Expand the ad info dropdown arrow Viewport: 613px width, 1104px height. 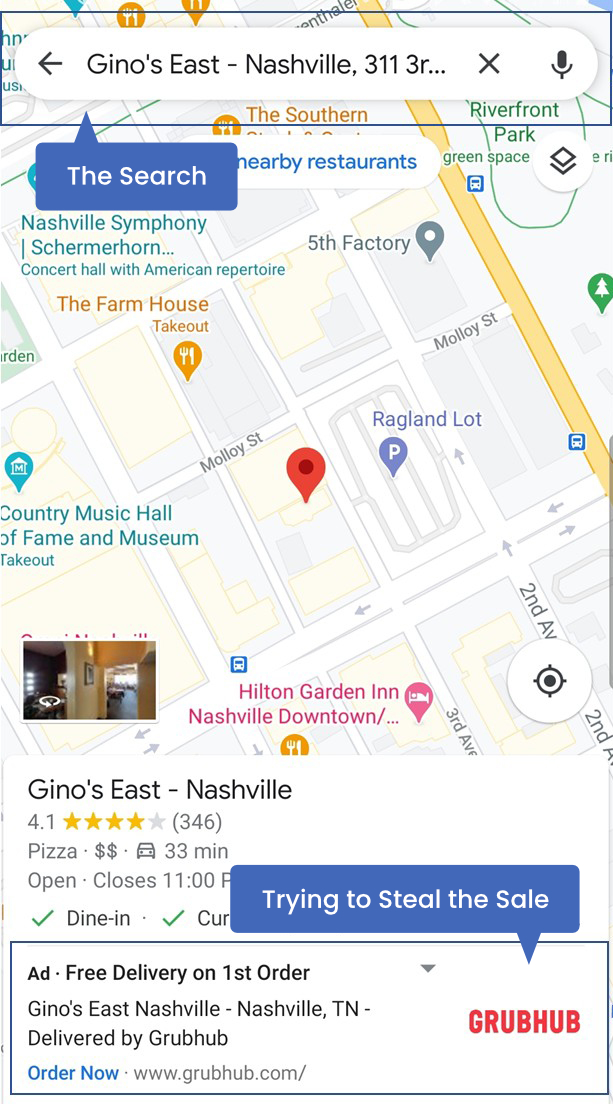tap(428, 968)
